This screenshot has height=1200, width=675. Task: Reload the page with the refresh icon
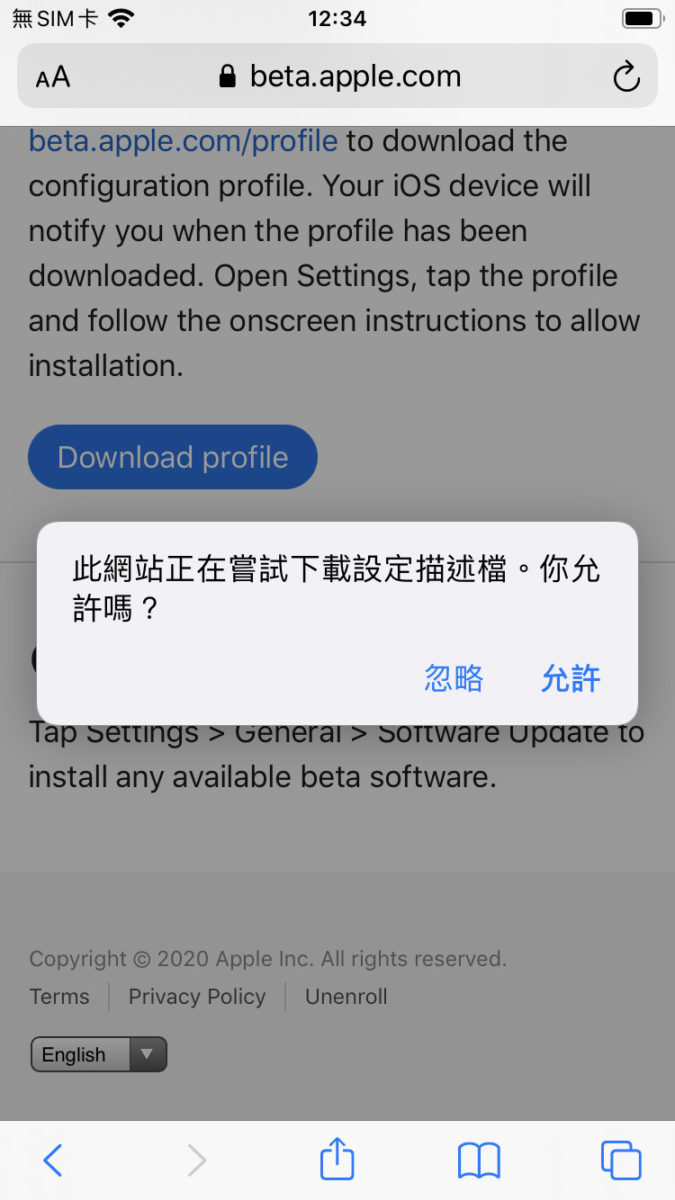626,76
